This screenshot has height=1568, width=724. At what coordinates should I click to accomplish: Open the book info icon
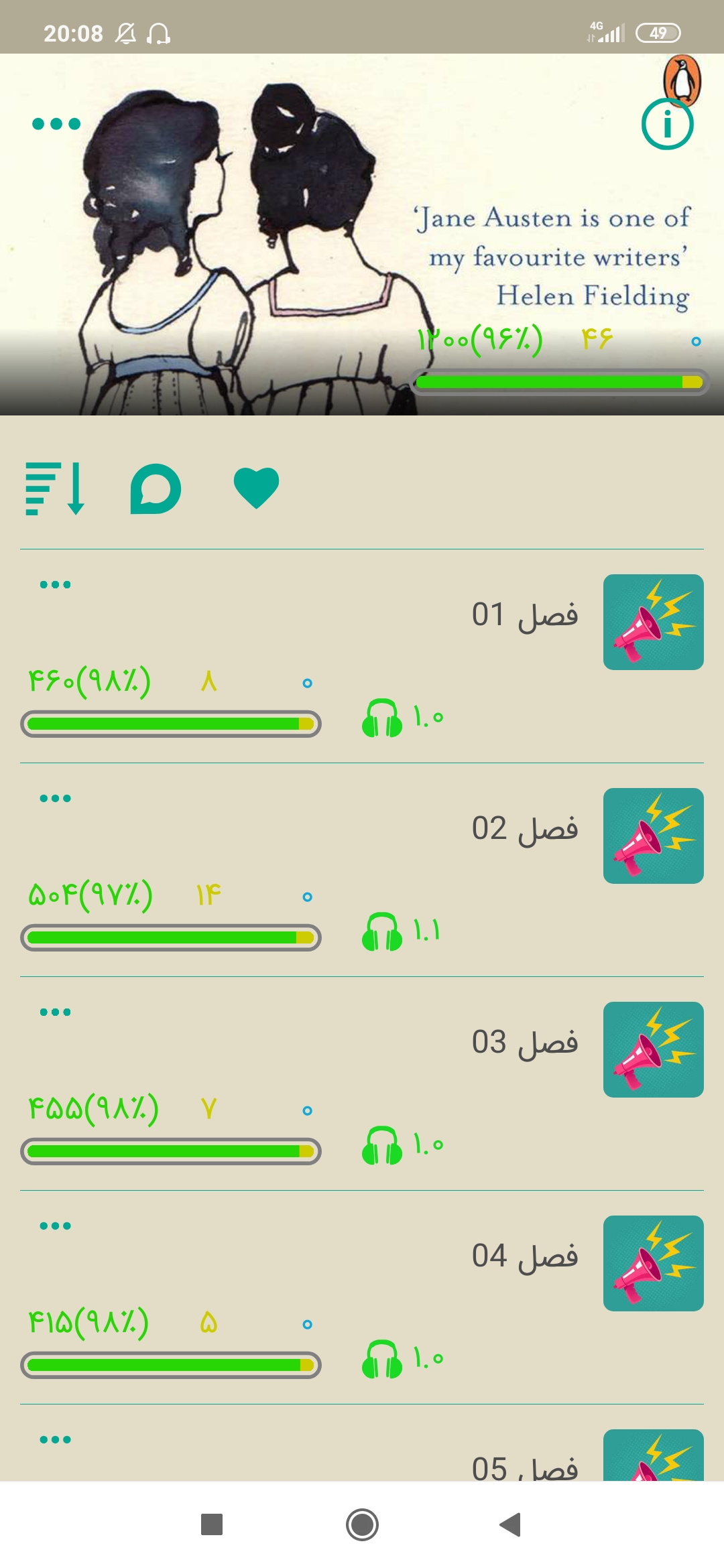coord(667,124)
